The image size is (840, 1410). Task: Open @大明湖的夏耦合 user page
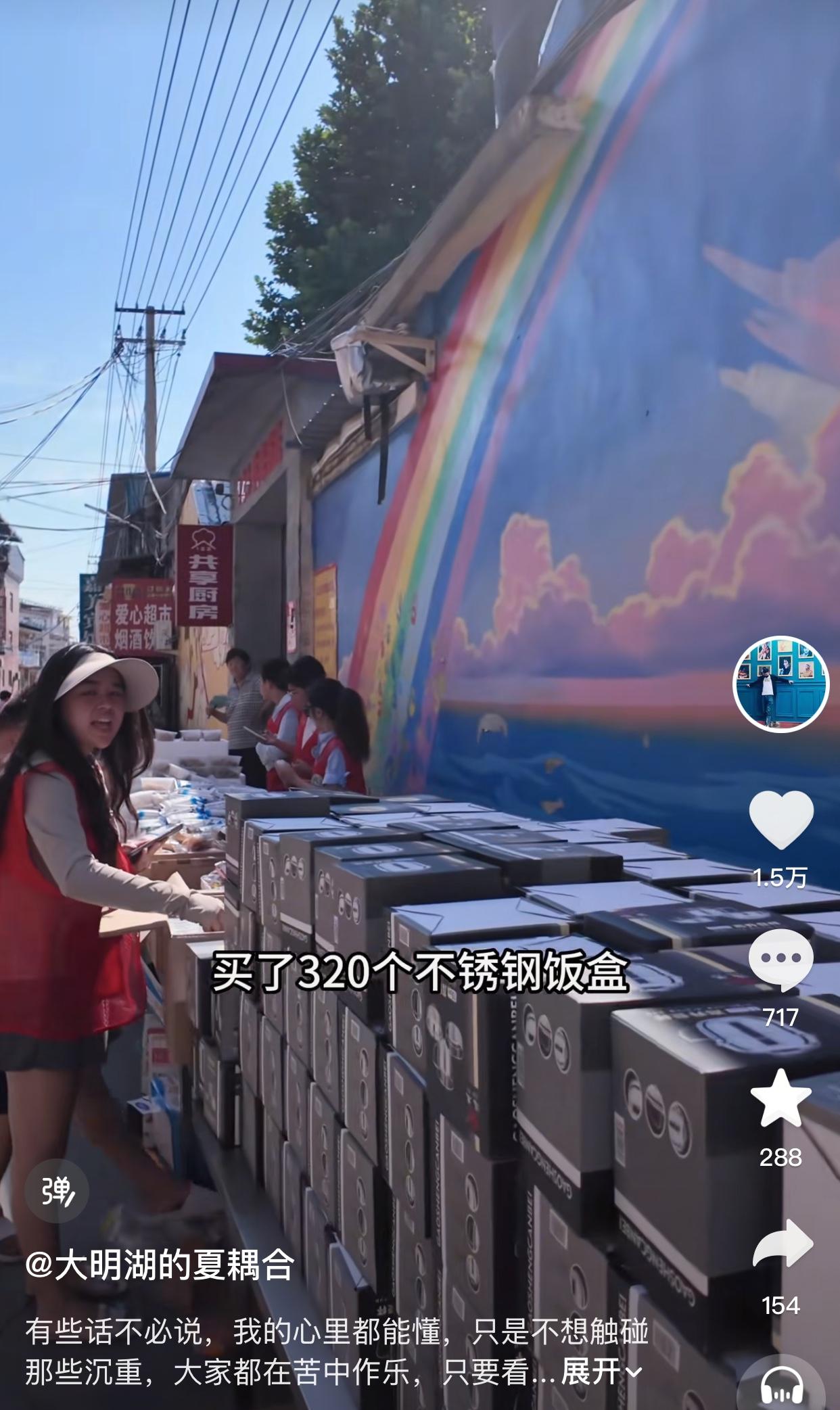point(160,1265)
